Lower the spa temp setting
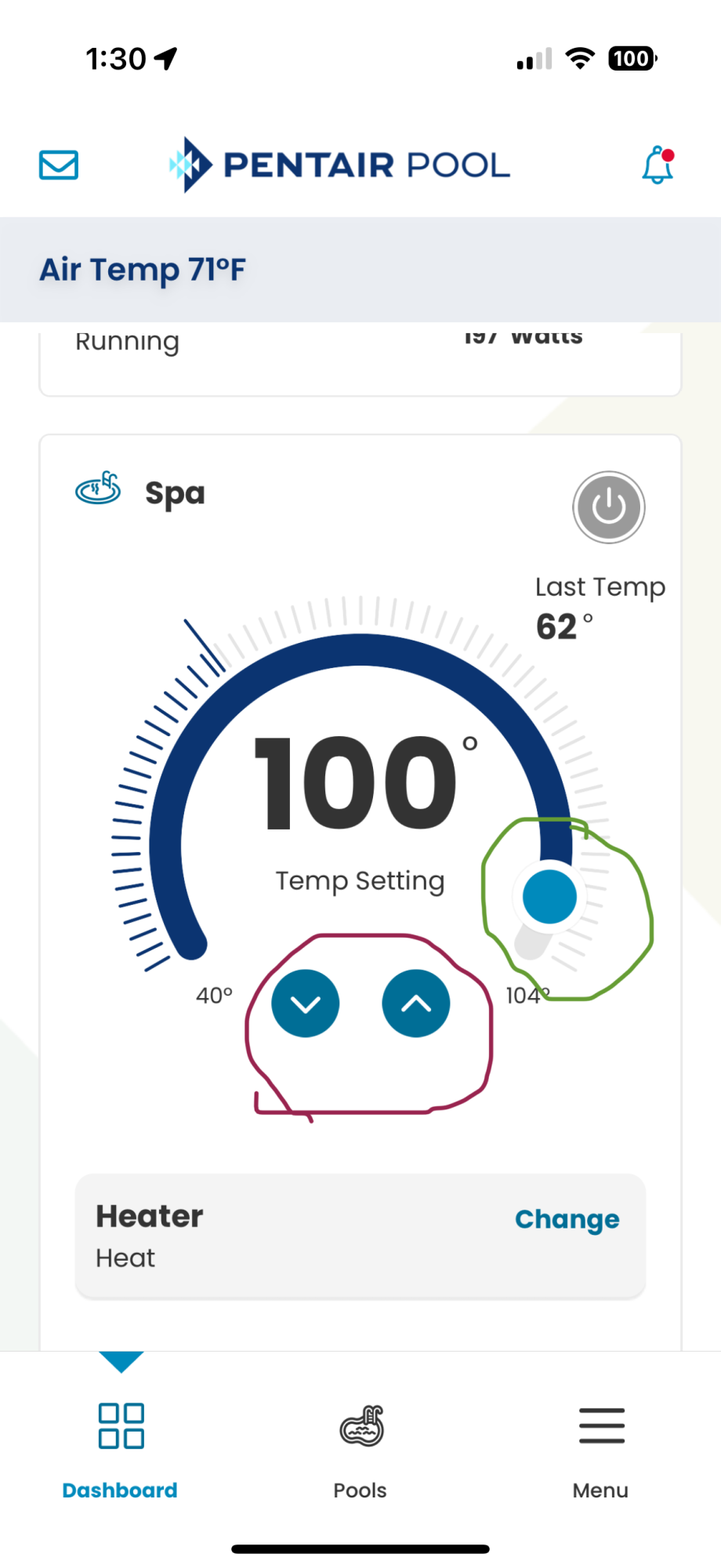The image size is (721, 1568). coord(305,1004)
